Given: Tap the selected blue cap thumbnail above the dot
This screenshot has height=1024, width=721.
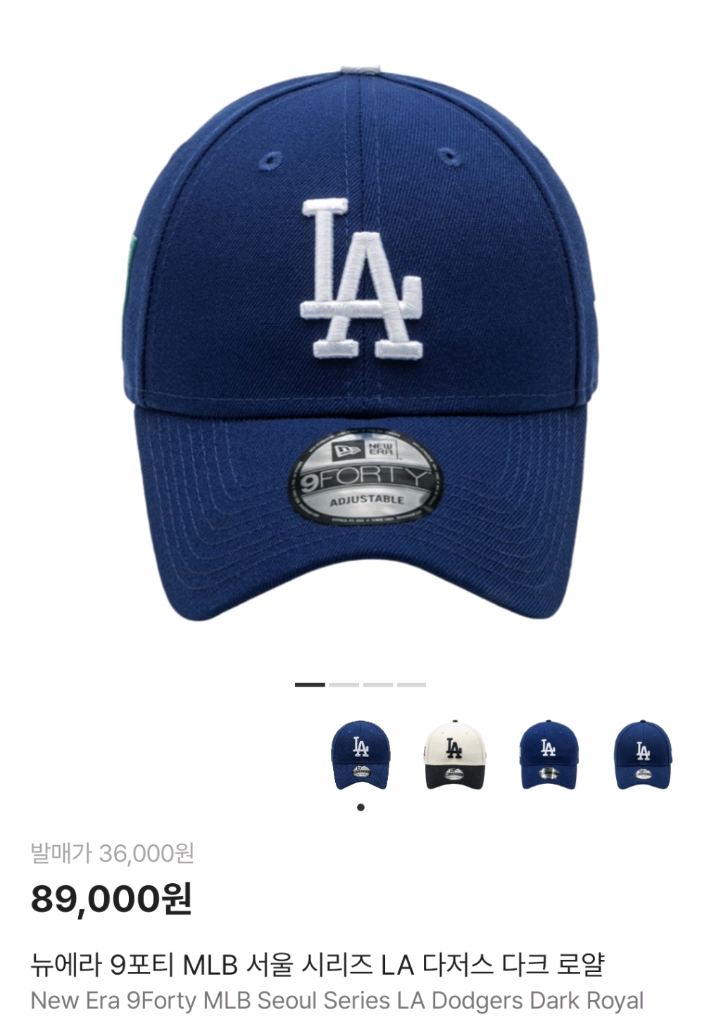Looking at the screenshot, I should pos(361,753).
